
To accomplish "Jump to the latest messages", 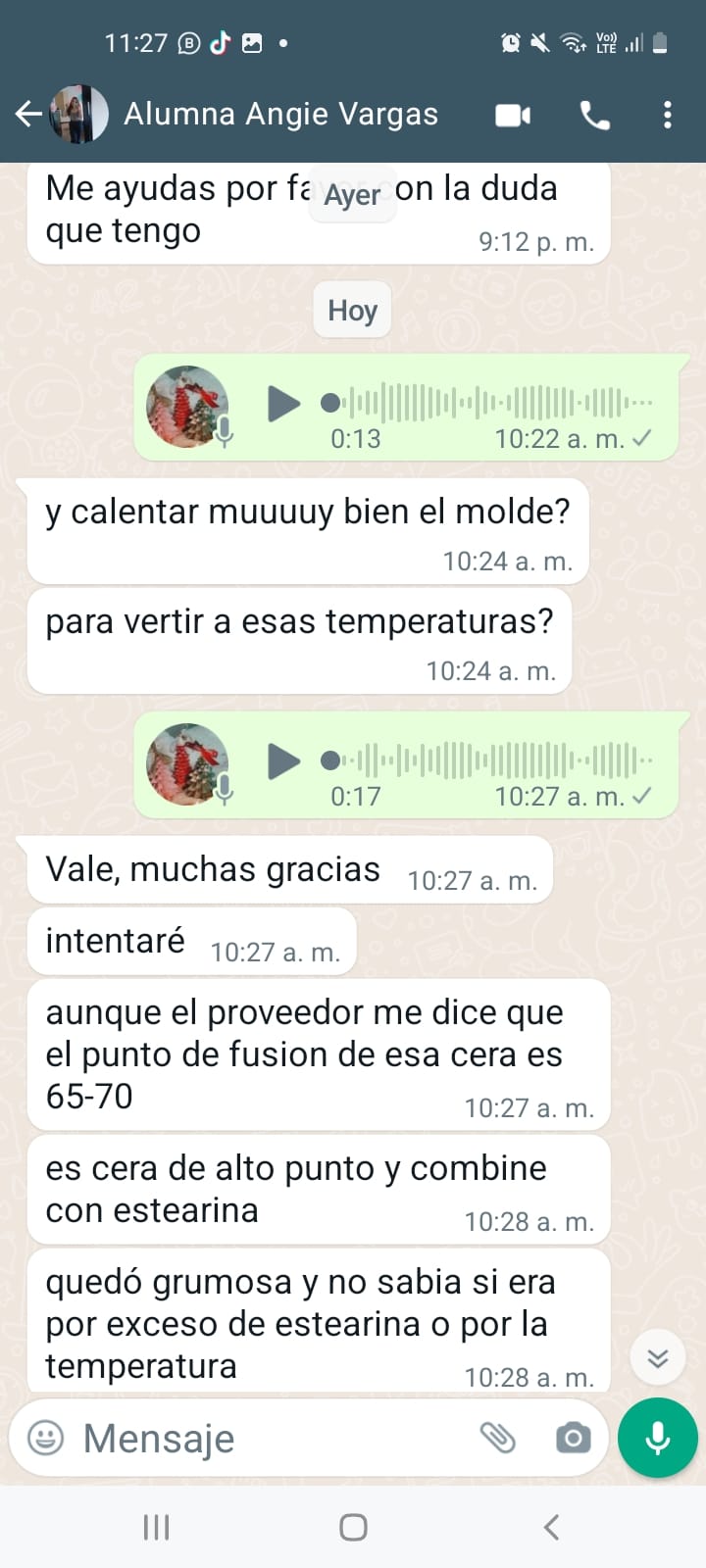I will click(657, 1357).
